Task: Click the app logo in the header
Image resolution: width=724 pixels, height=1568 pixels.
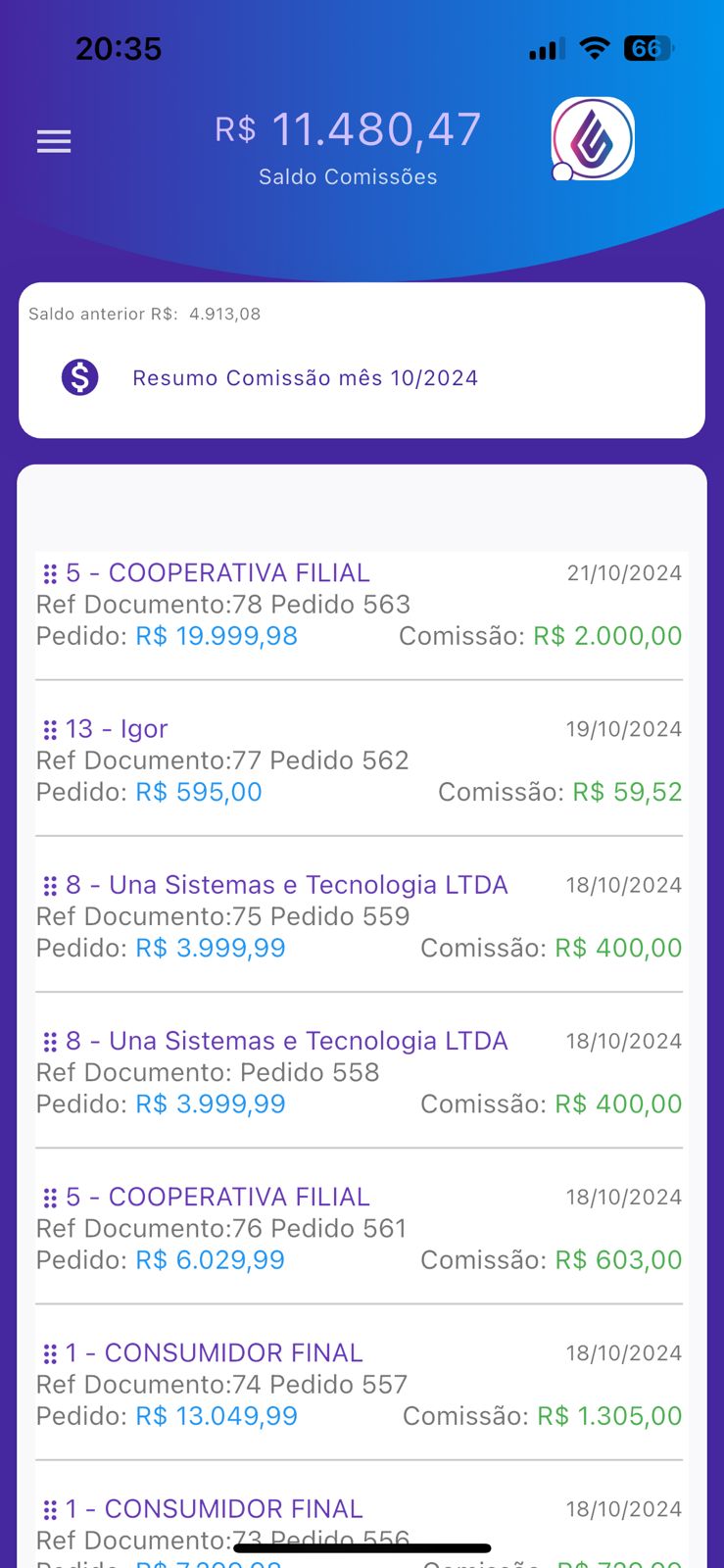Action: 592,138
